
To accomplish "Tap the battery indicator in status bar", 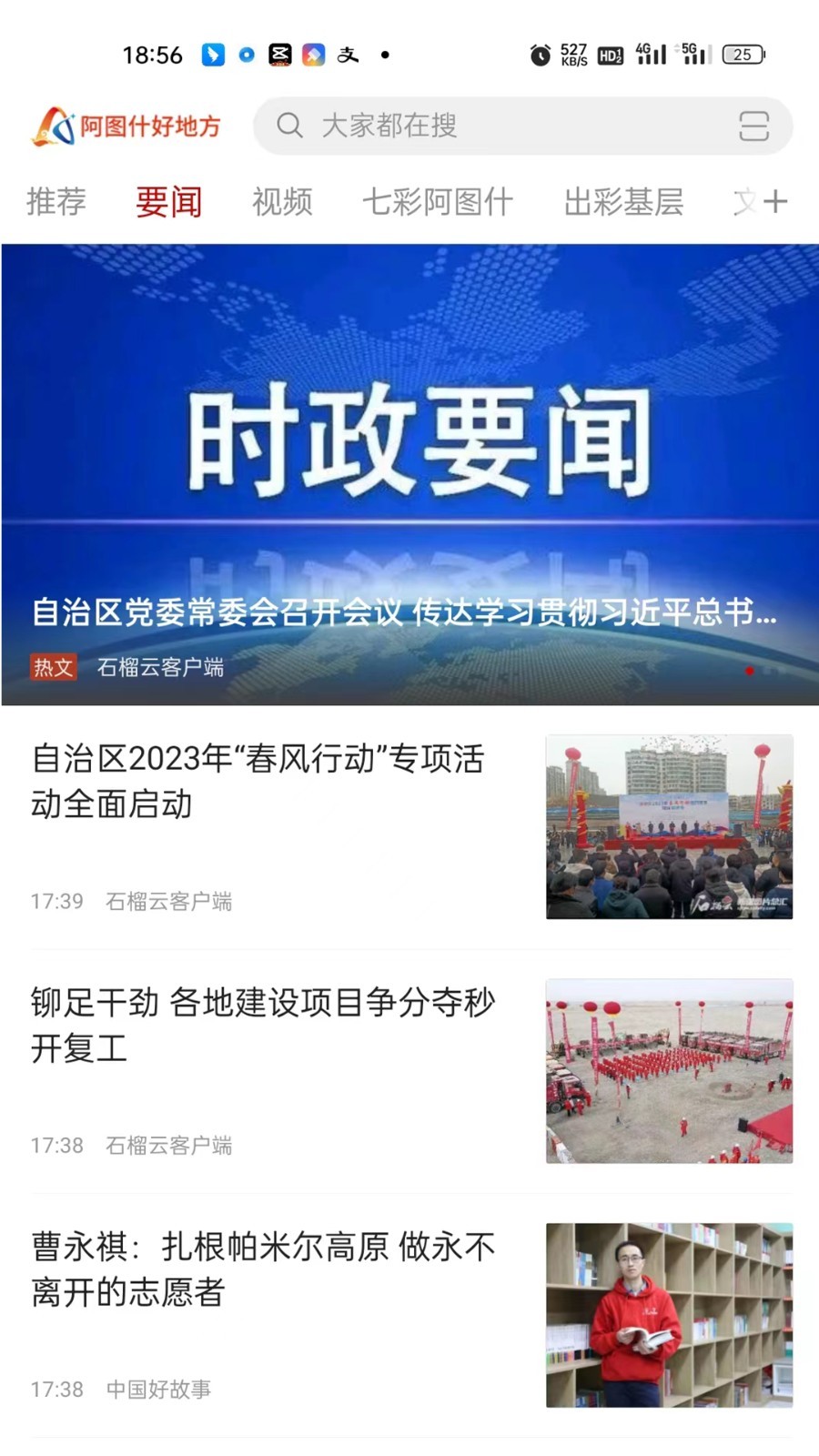I will click(743, 55).
